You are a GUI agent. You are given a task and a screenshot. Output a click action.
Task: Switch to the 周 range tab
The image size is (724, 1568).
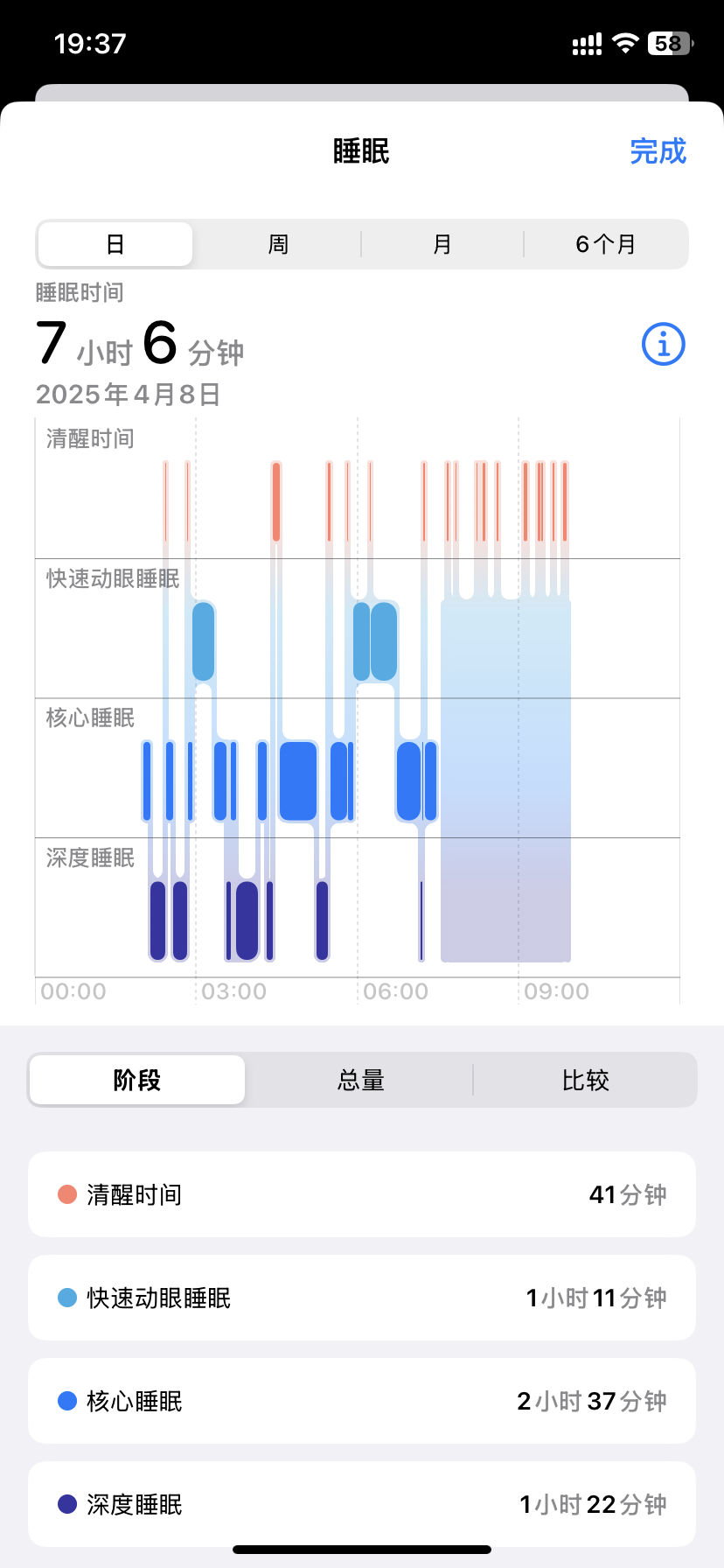point(278,244)
